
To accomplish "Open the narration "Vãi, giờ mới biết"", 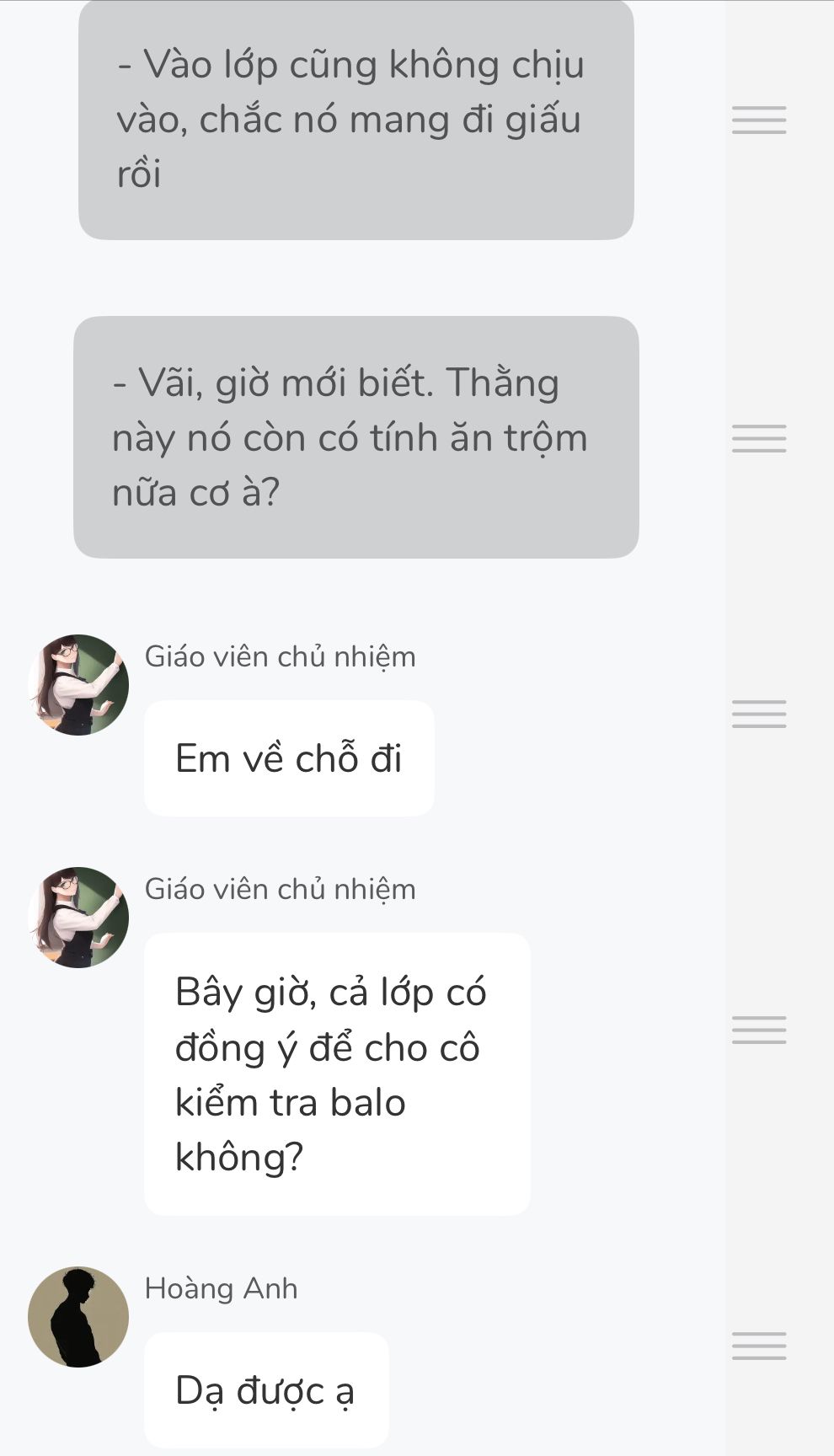I will 356,436.
